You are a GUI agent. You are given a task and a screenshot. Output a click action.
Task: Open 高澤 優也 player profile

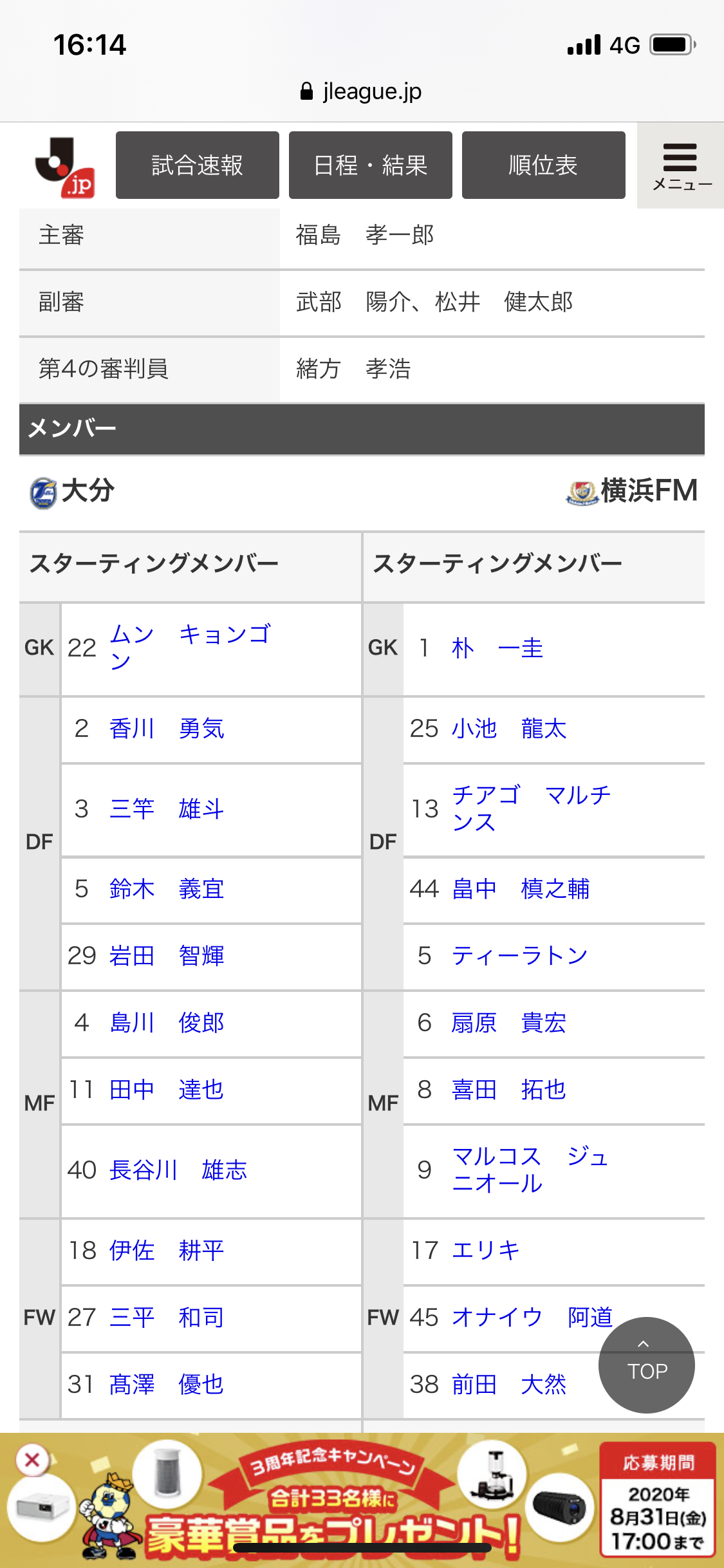coord(167,1384)
